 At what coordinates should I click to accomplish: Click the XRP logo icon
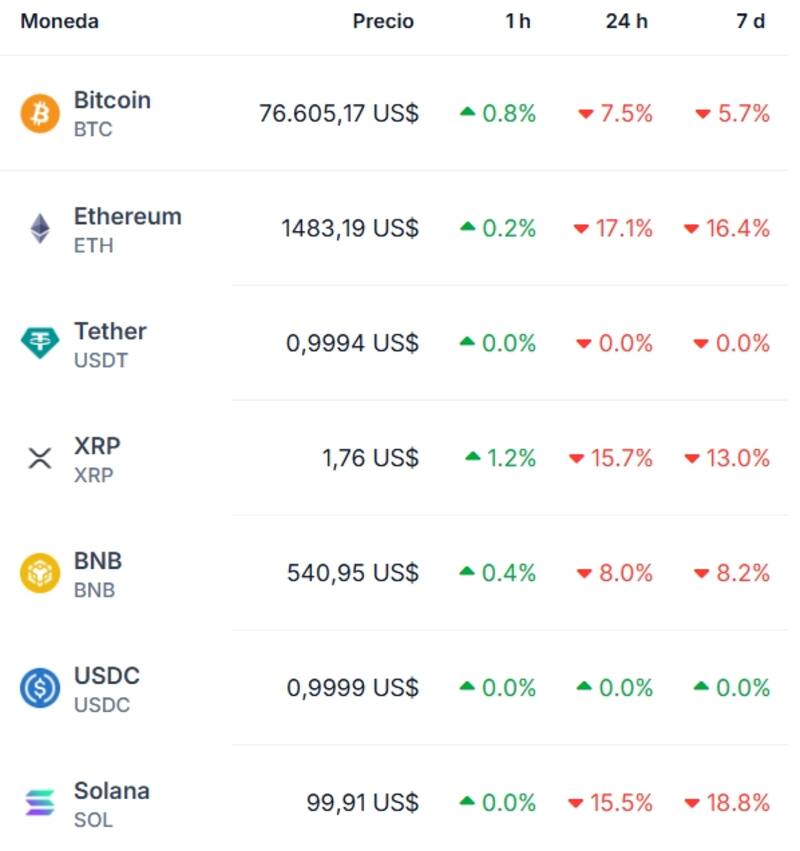pos(39,458)
